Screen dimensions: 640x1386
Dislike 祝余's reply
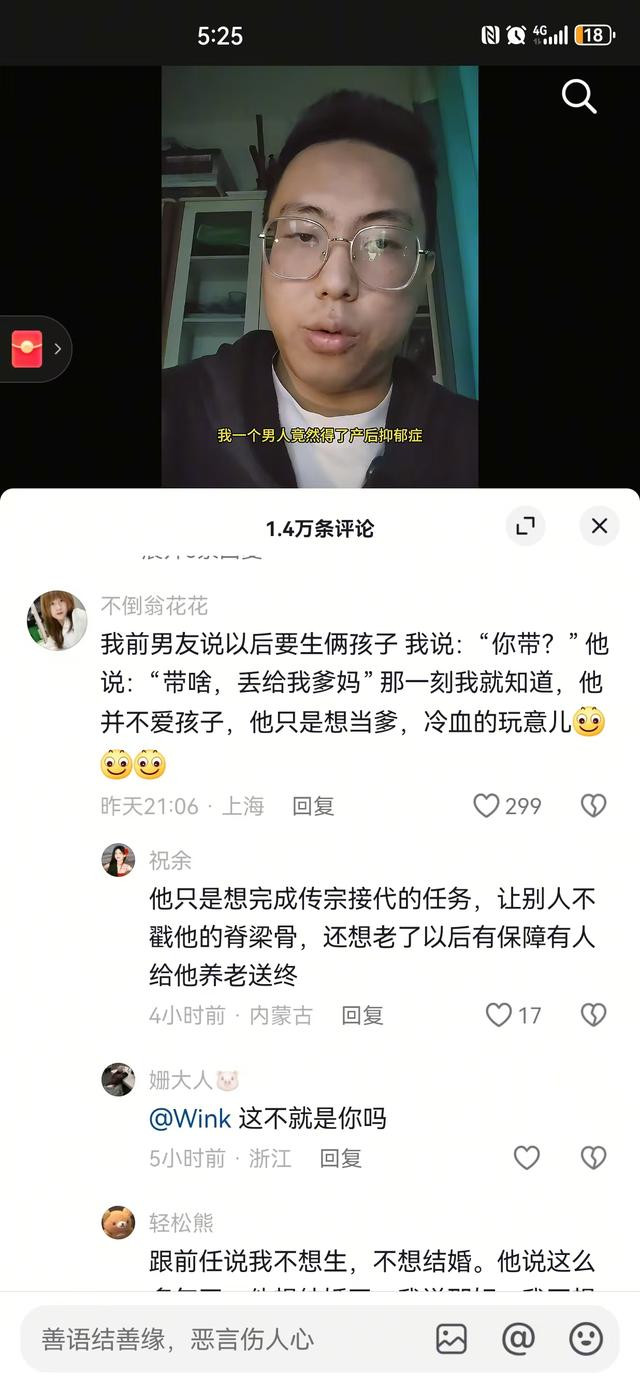tap(594, 1015)
